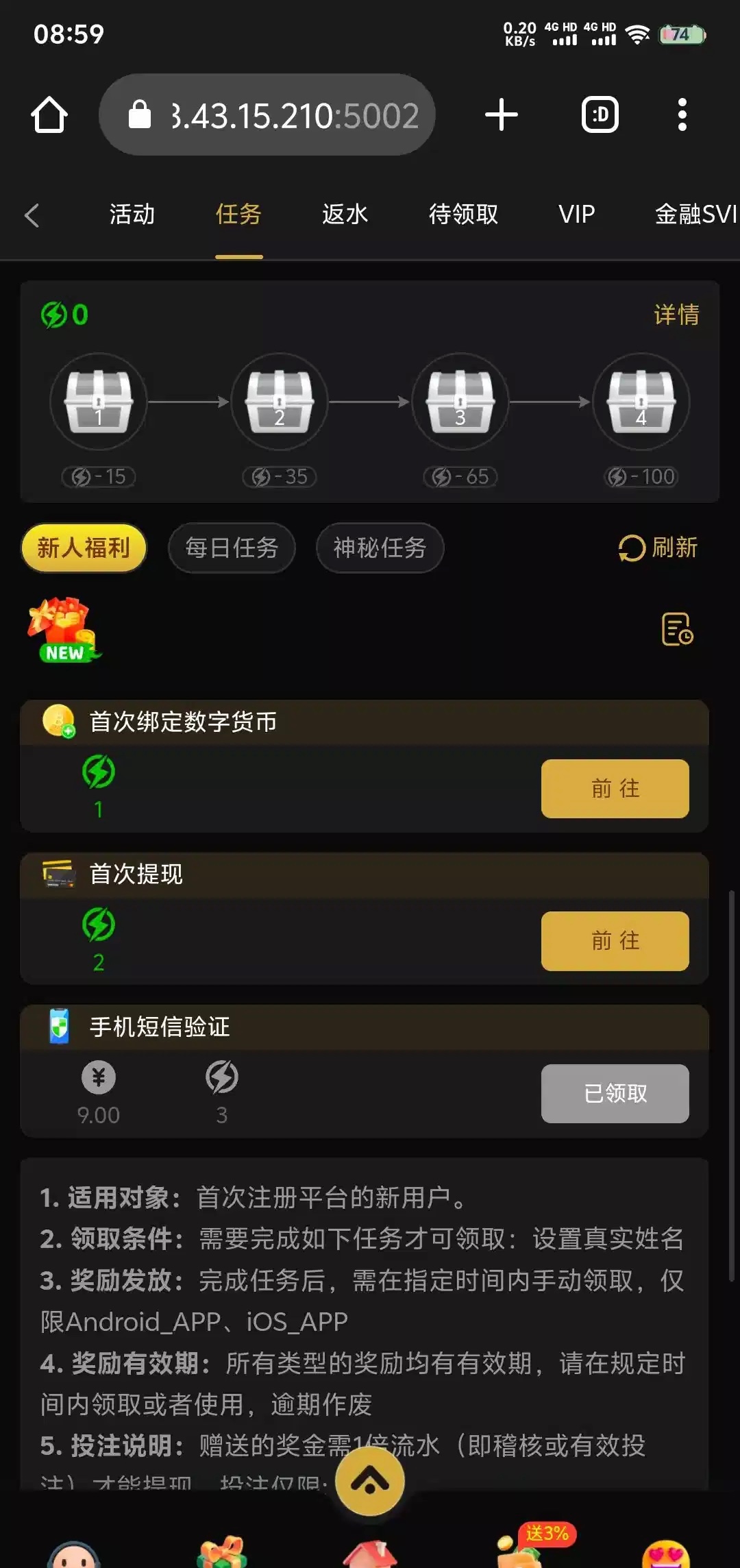Tap treasure chest number 1
This screenshot has width=740, height=1568.
point(99,402)
